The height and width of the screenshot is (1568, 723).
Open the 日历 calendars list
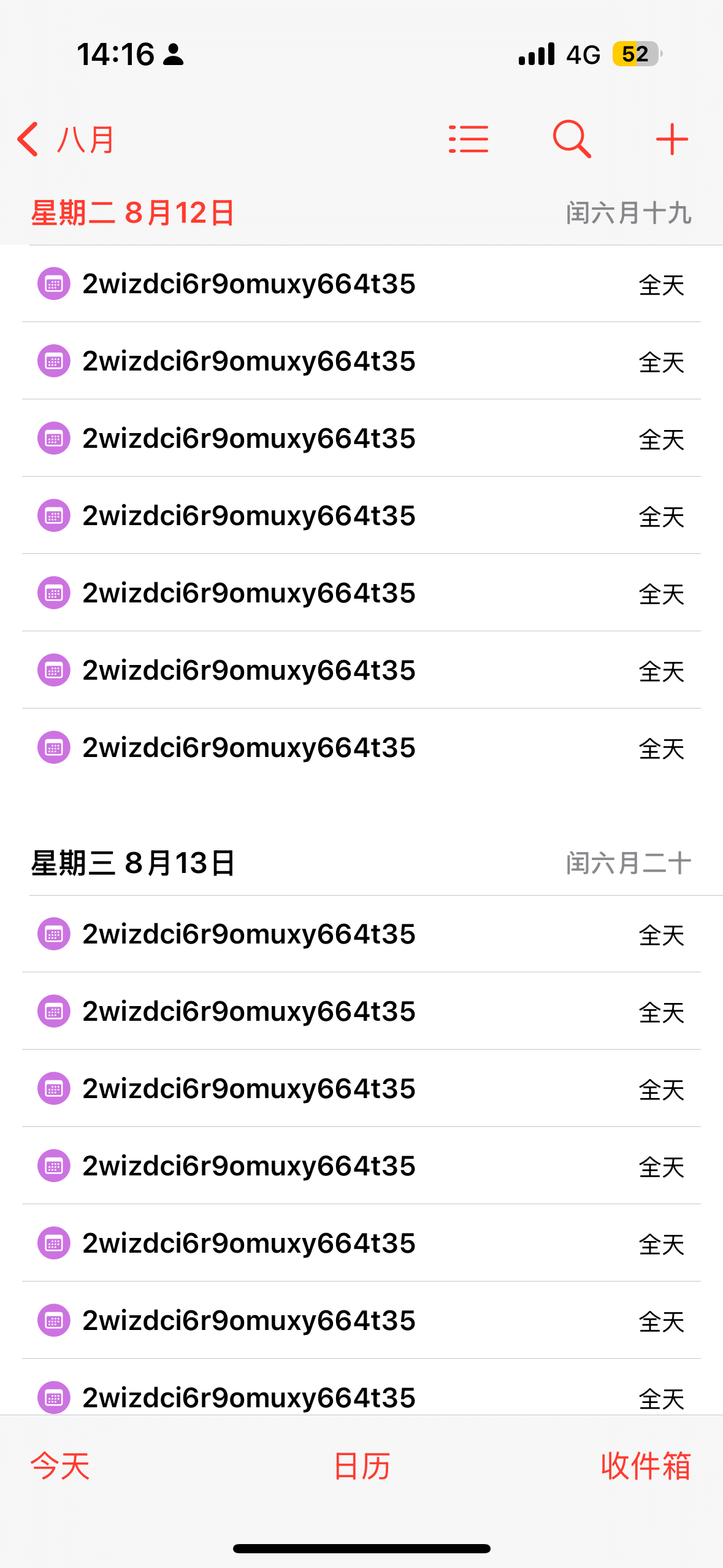(362, 1466)
